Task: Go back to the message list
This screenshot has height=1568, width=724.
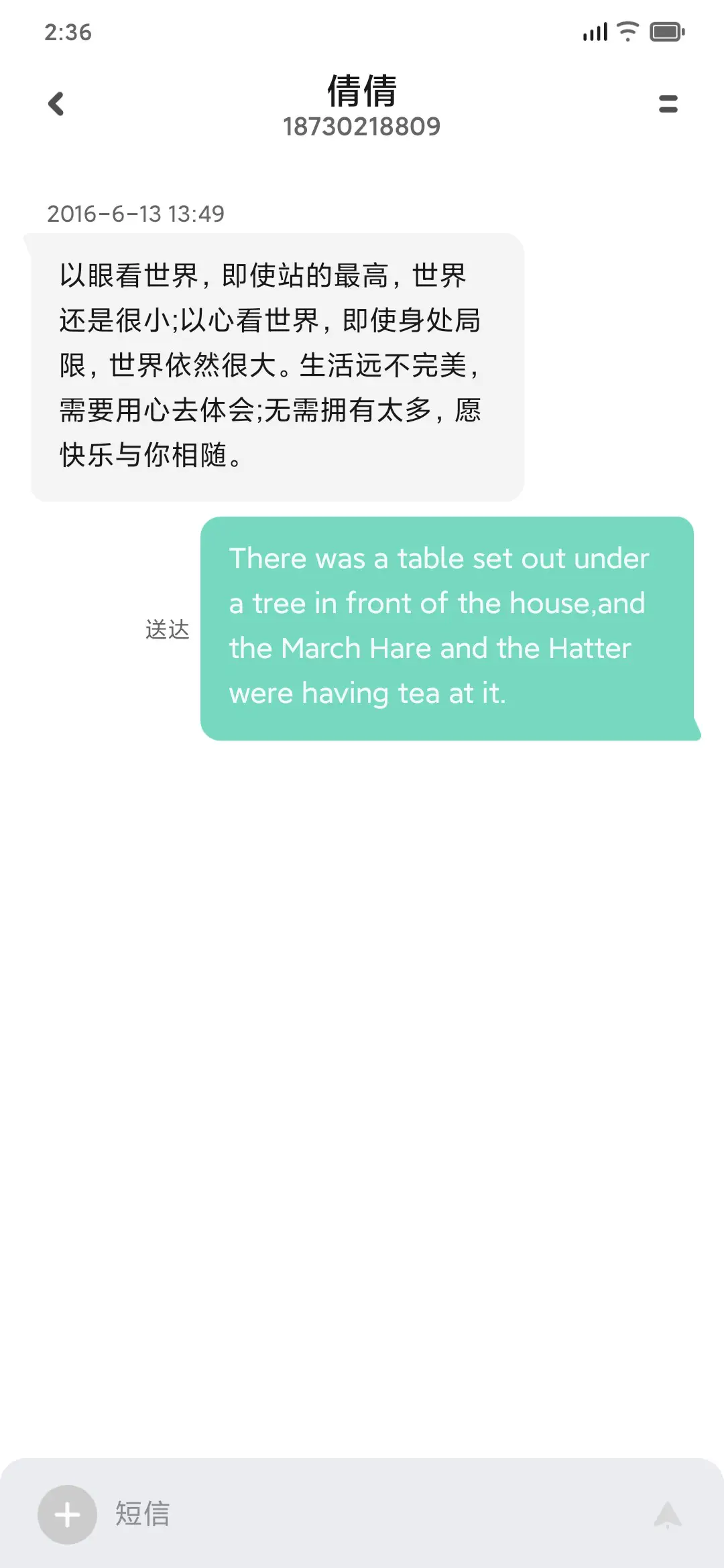Action: point(56,104)
